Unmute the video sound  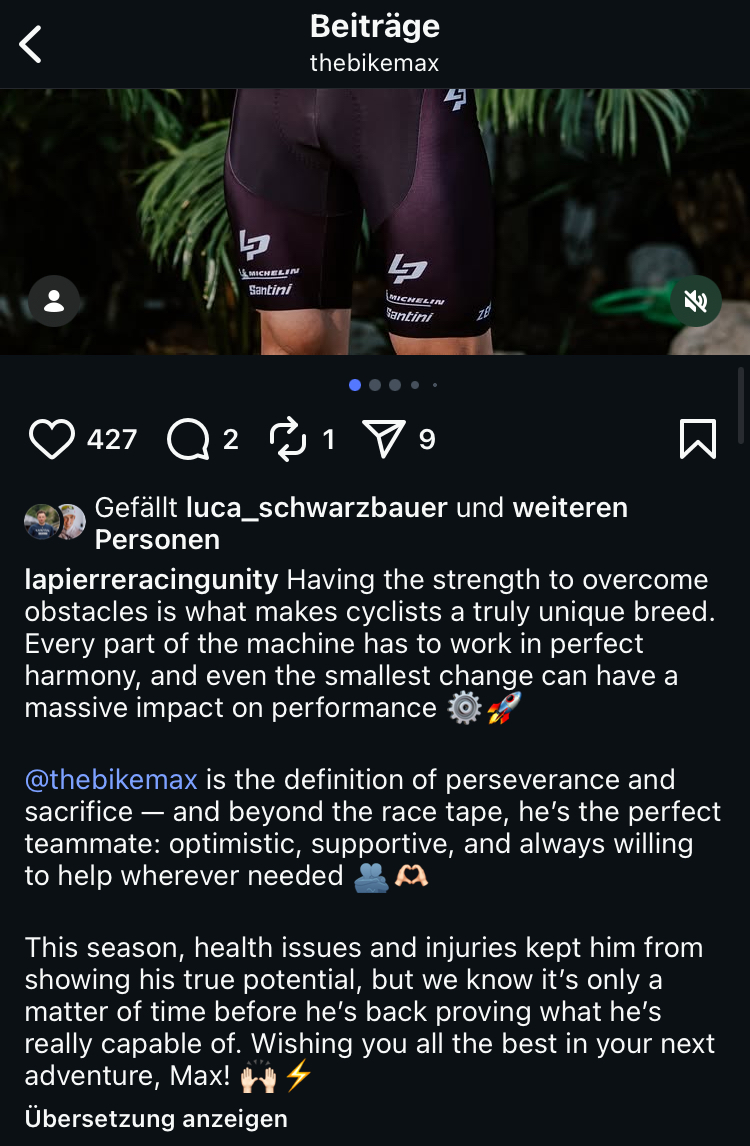695,301
